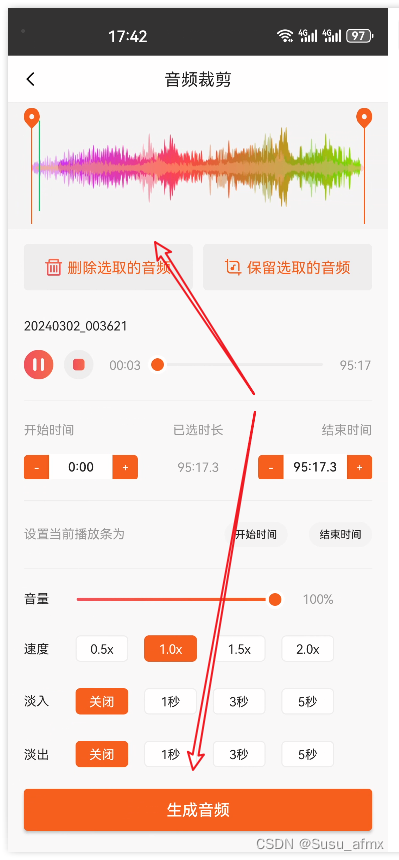399x860 pixels.
Task: Decrease the 结束时间 with minus
Action: coord(271,467)
